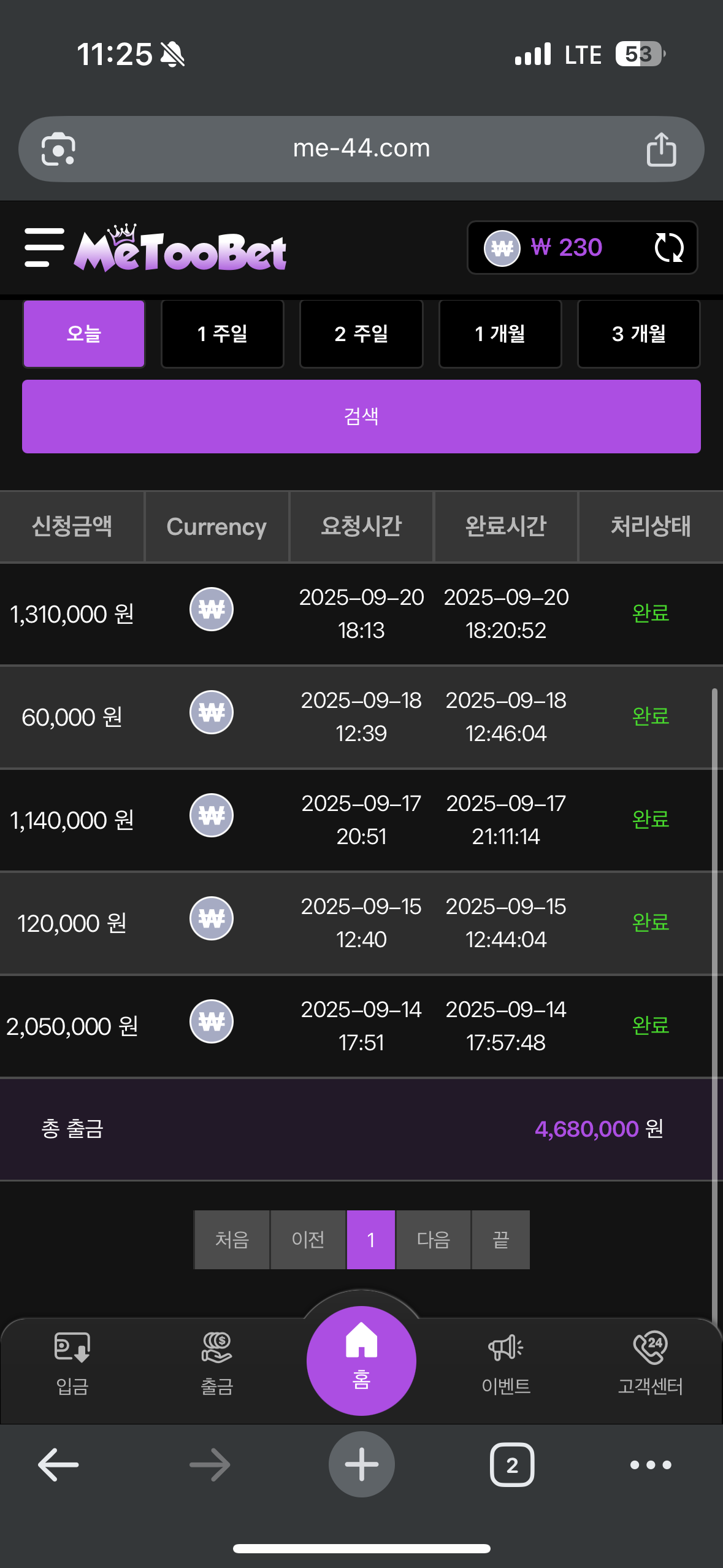This screenshot has height=1568, width=723.
Task: Go to 다음 next page
Action: [x=434, y=1240]
